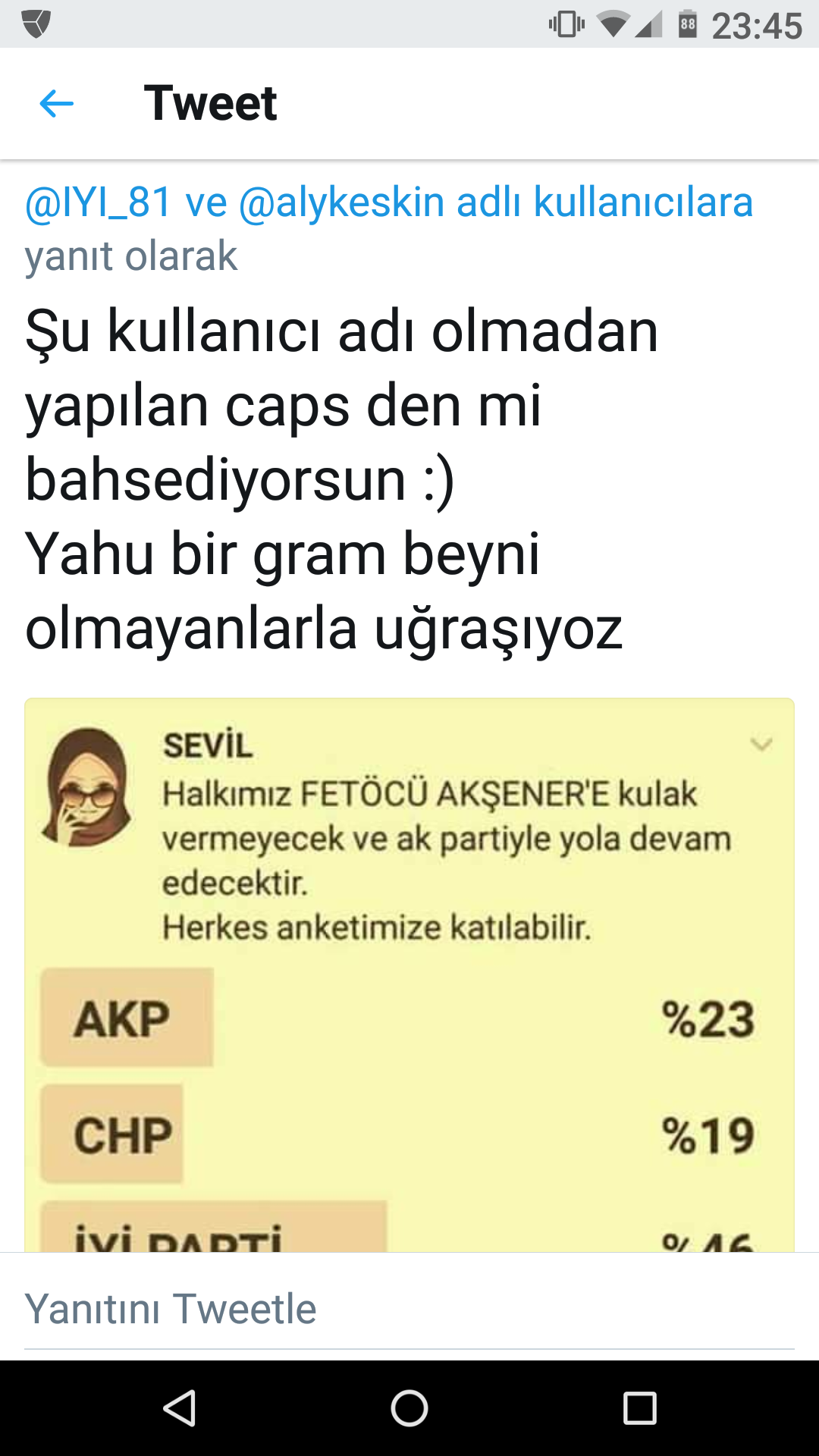This screenshot has width=819, height=1456.
Task: Open the @IYI_81 profile link
Action: 98,202
